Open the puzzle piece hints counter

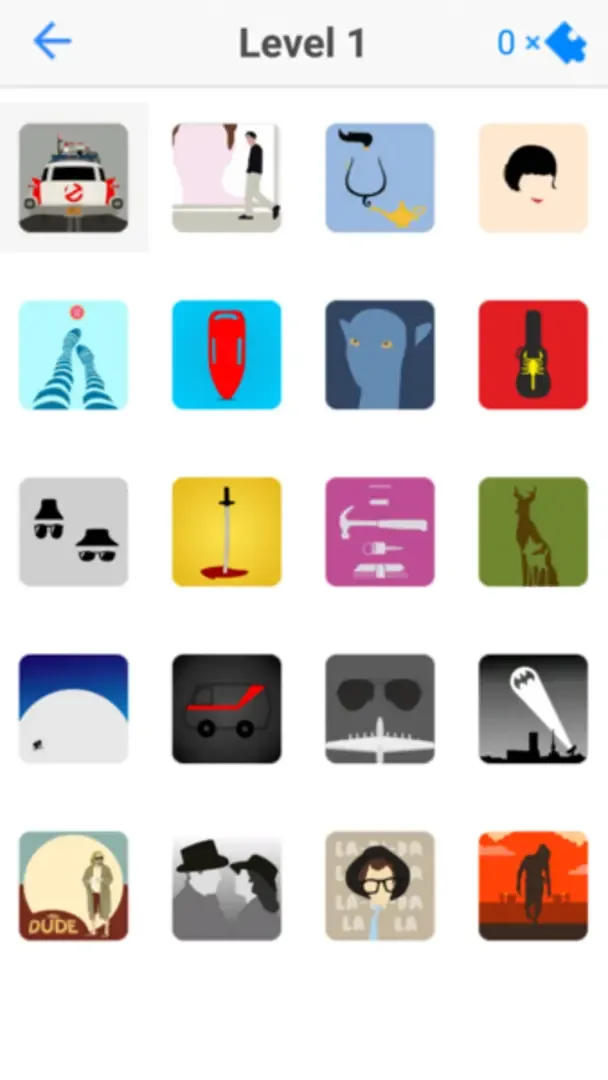[543, 42]
